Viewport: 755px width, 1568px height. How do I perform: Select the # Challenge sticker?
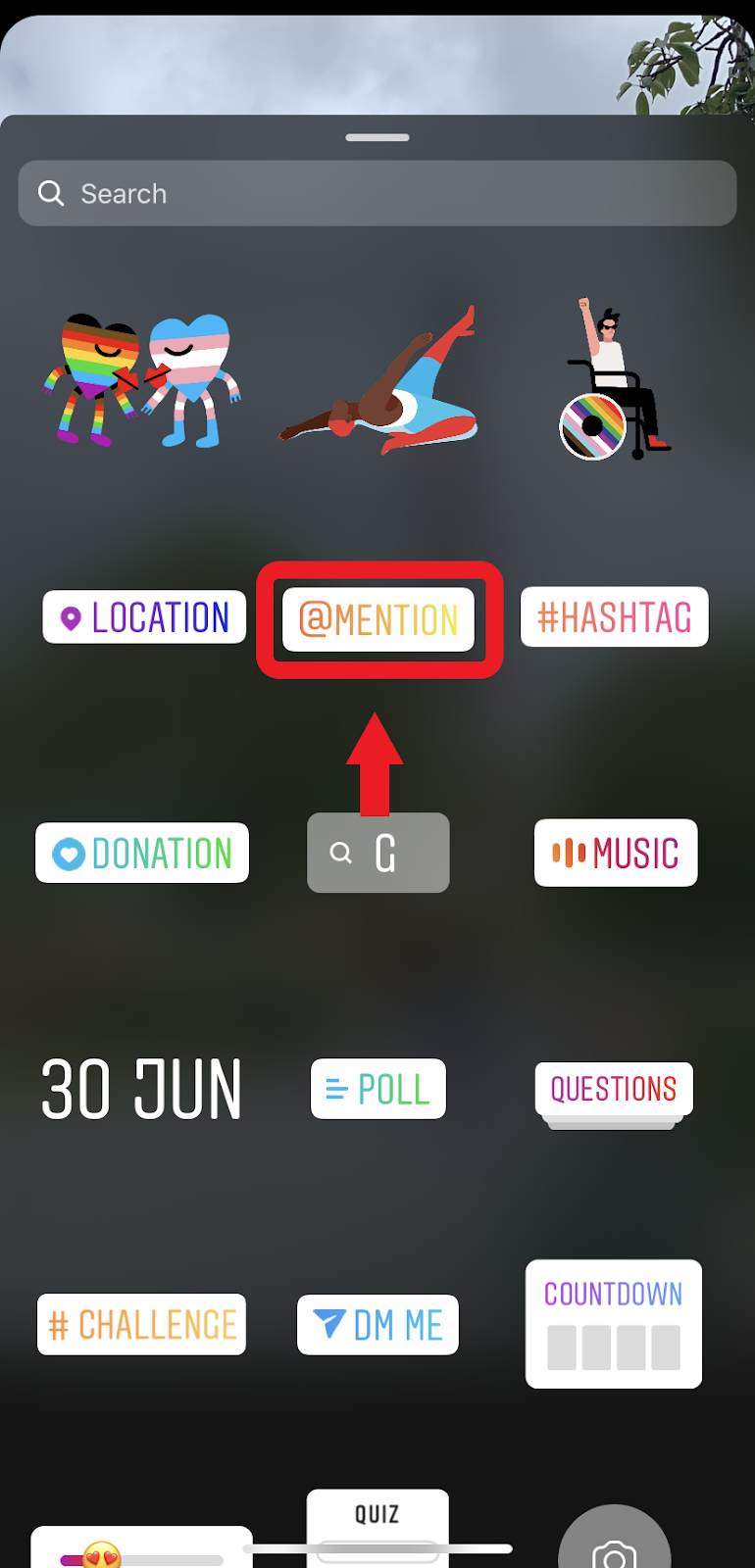point(141,1325)
